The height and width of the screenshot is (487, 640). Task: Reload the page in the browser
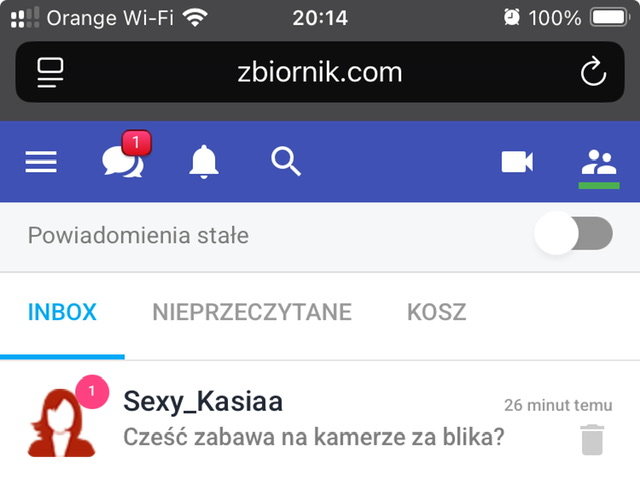click(x=593, y=72)
